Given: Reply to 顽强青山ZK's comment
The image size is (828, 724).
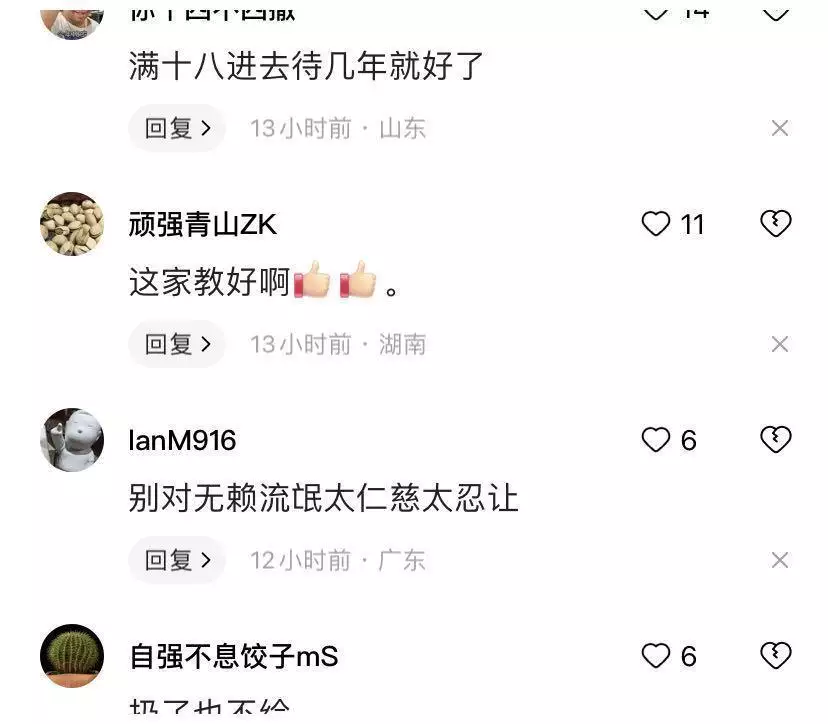Looking at the screenshot, I should [x=177, y=344].
